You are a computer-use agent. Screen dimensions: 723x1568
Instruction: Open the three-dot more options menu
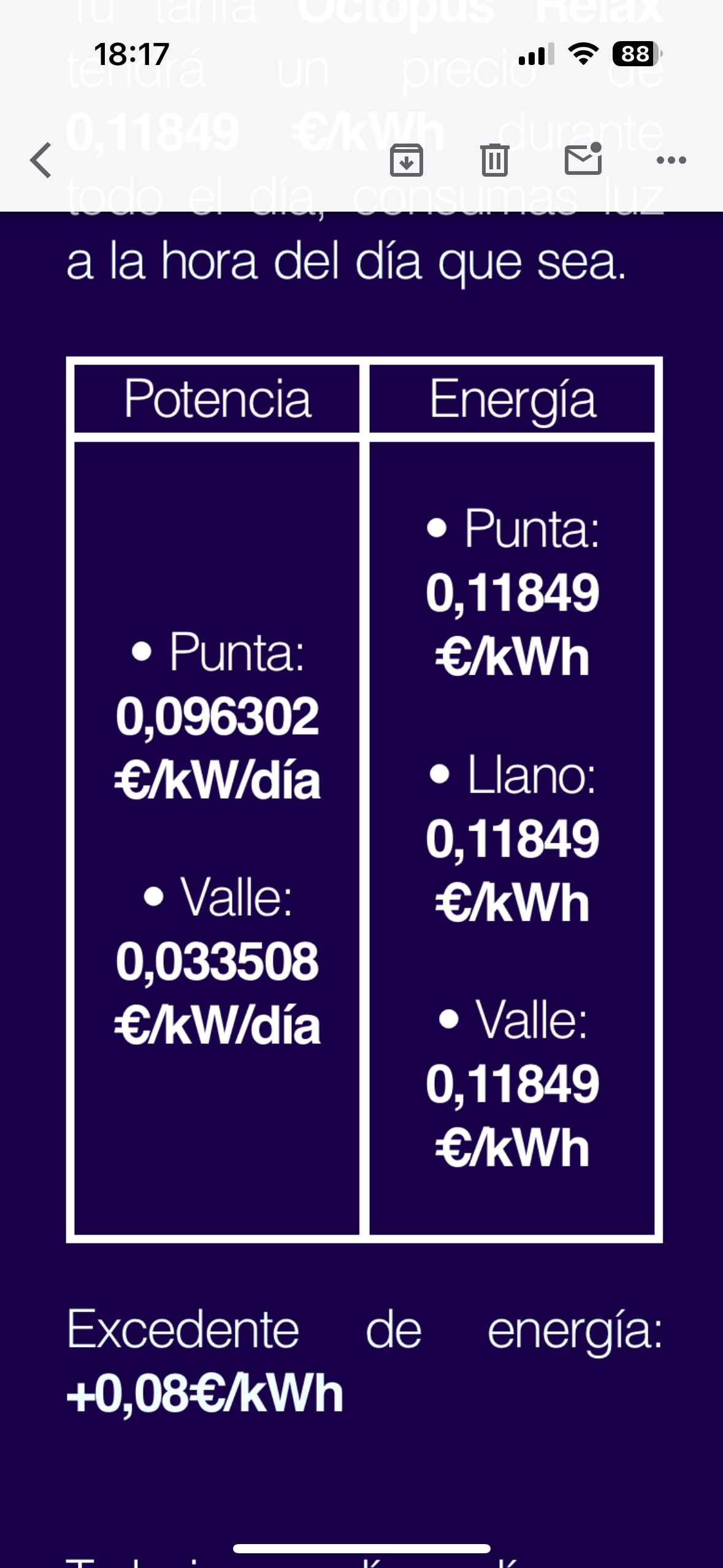[671, 161]
